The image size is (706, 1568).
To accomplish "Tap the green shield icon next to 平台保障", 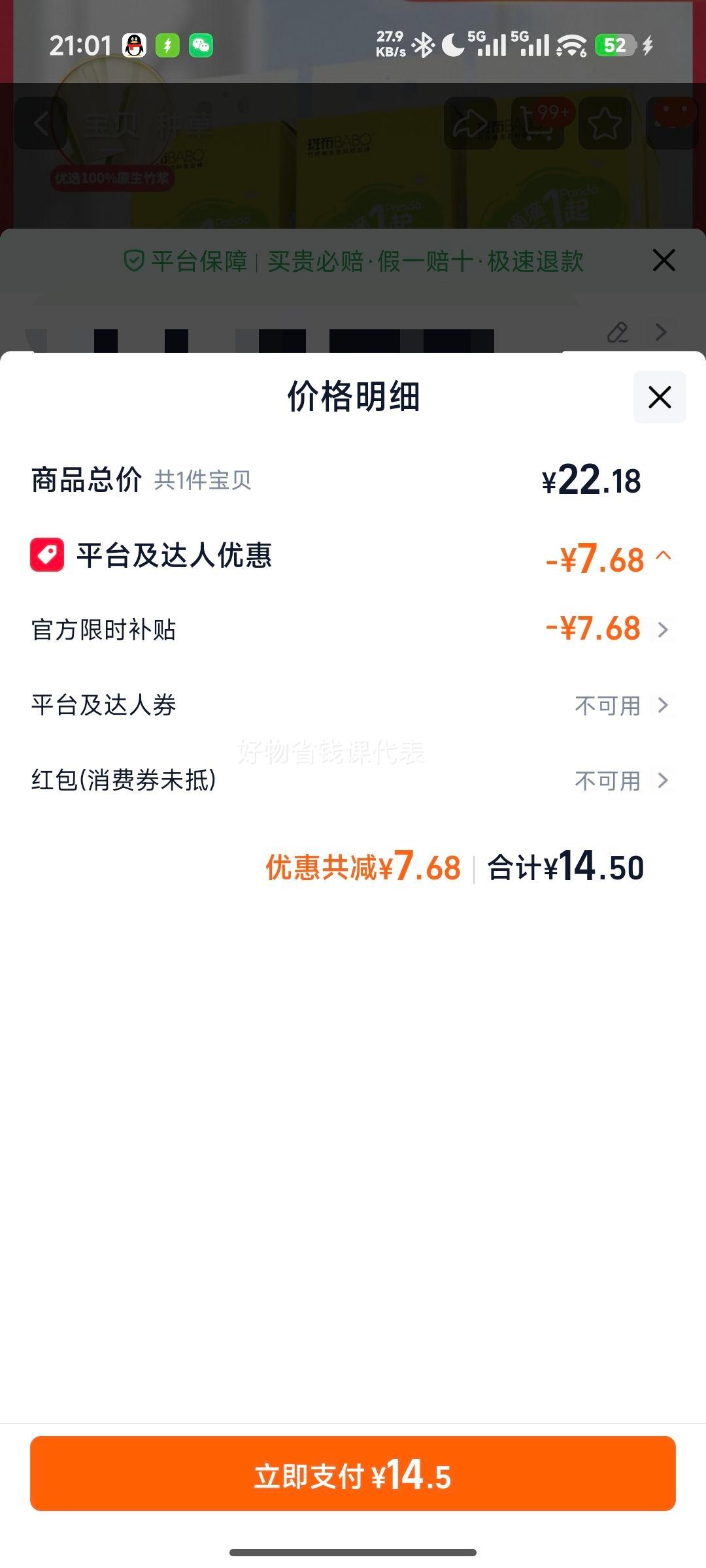I will point(133,261).
